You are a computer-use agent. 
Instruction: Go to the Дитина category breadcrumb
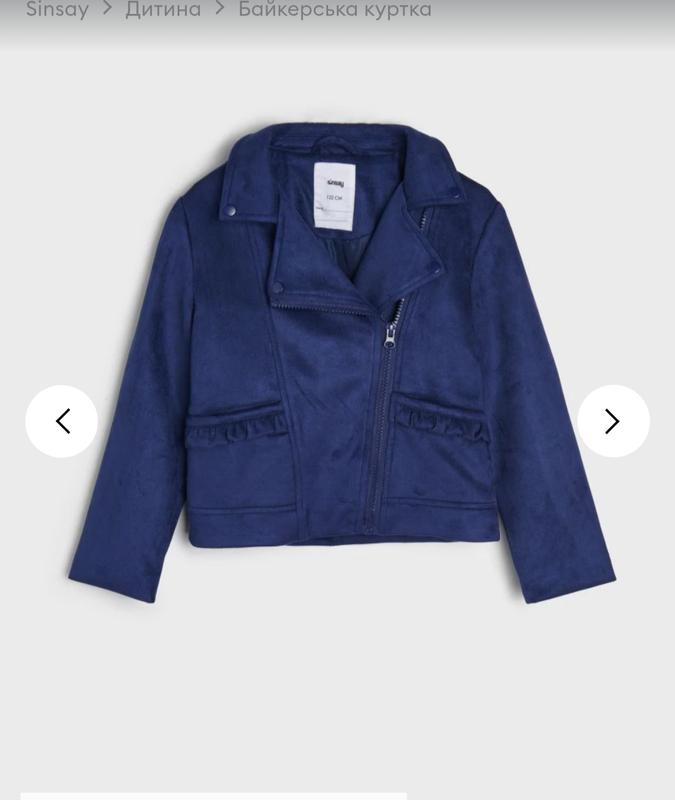163,10
